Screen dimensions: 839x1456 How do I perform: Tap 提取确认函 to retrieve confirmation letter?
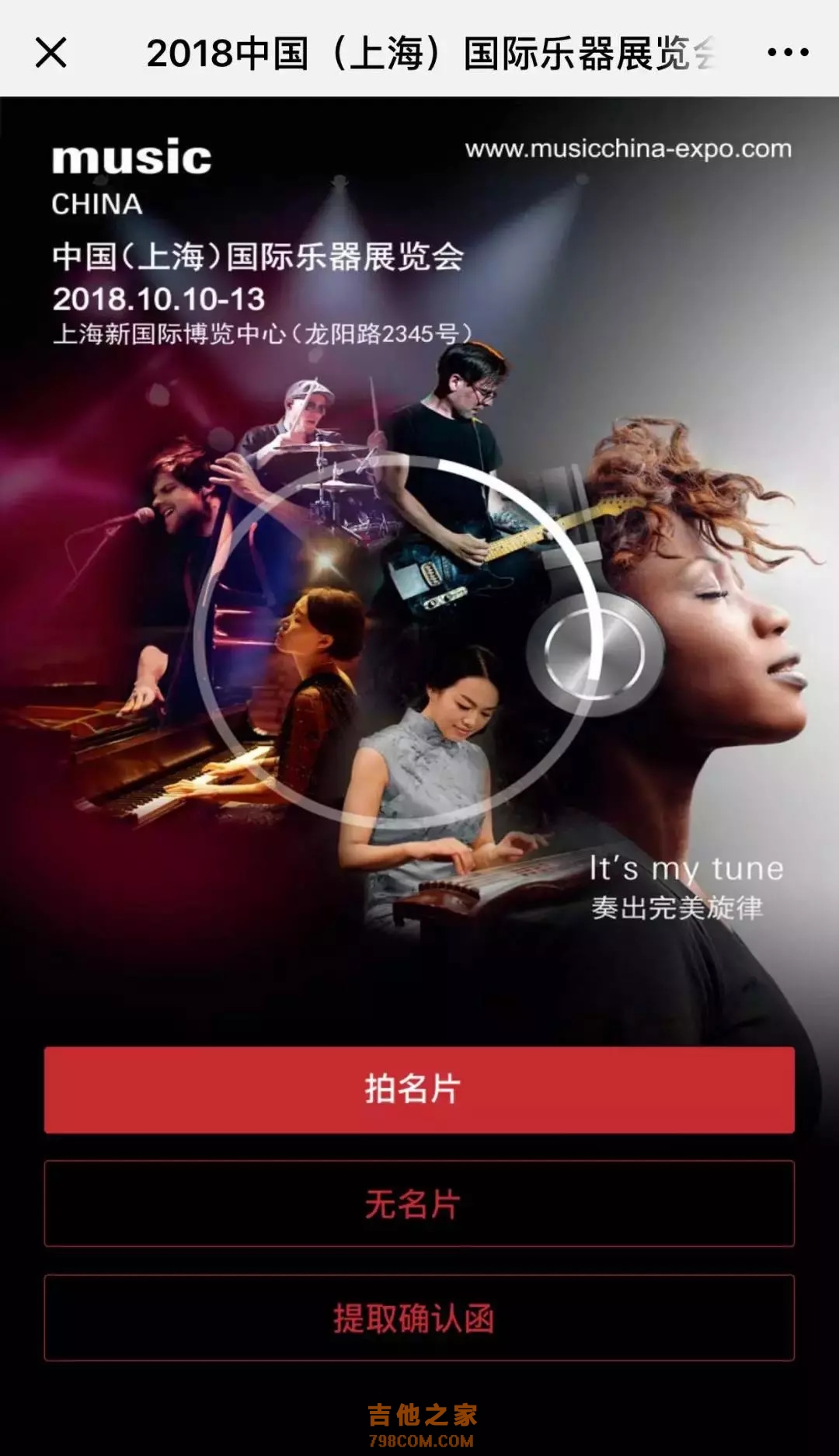[419, 1318]
